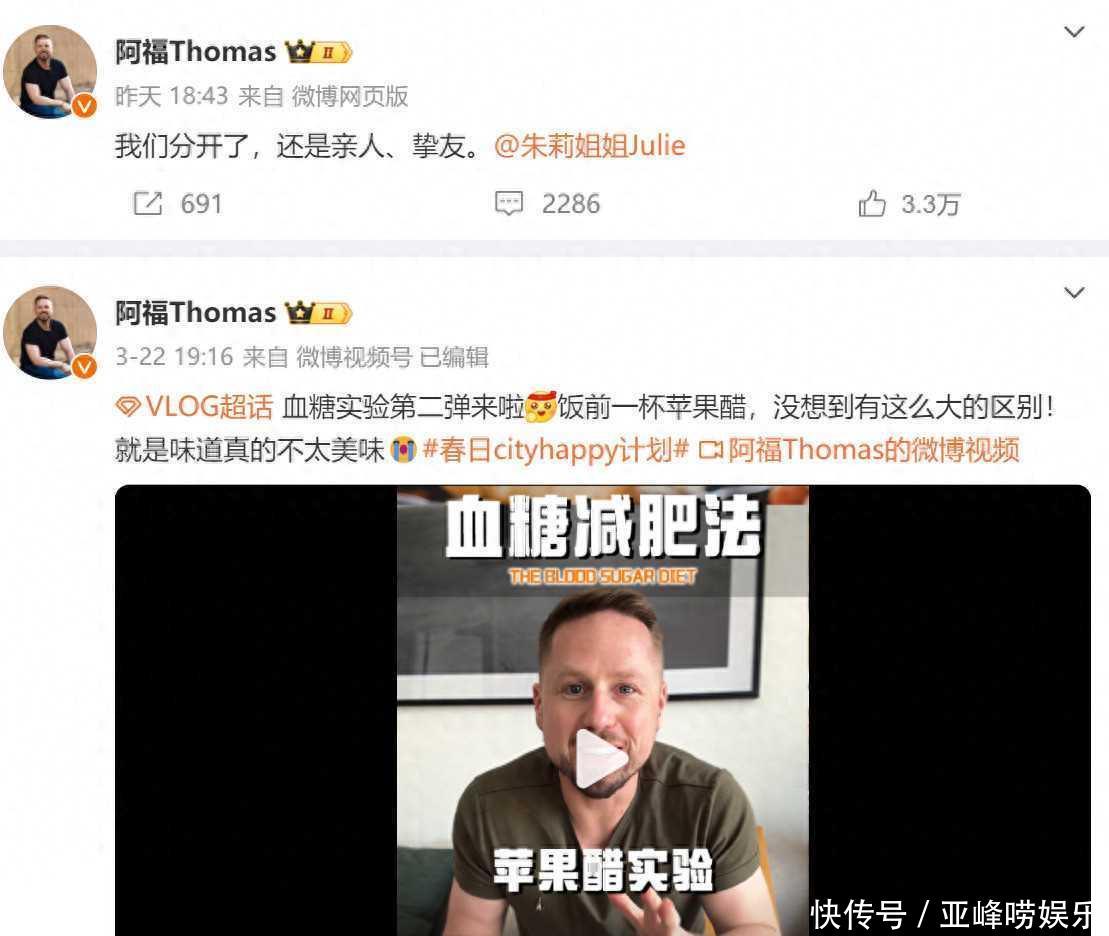Open the VLOG超话 topic link
This screenshot has width=1109, height=936.
pos(195,407)
